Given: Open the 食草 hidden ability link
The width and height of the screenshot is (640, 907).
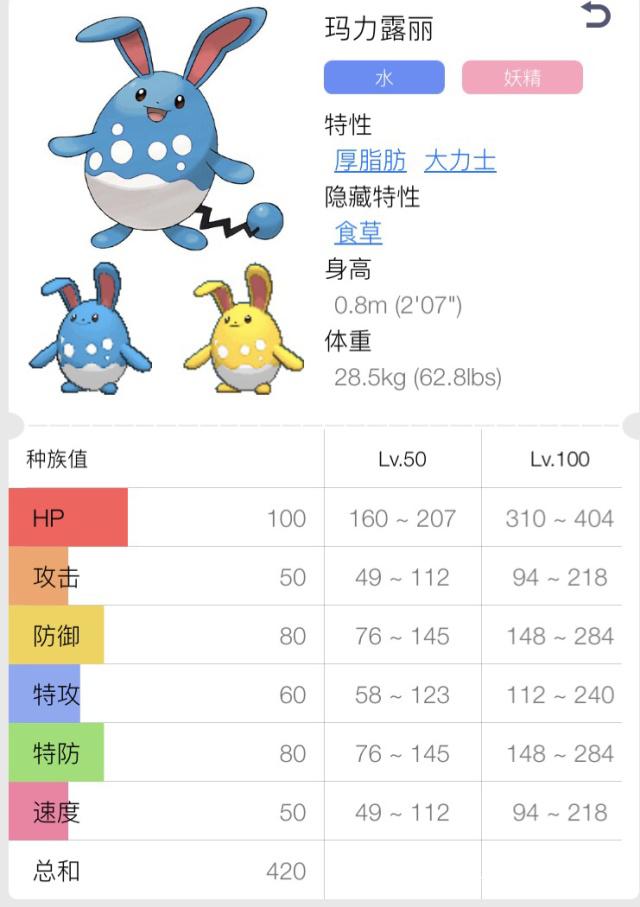Looking at the screenshot, I should pos(358,233).
